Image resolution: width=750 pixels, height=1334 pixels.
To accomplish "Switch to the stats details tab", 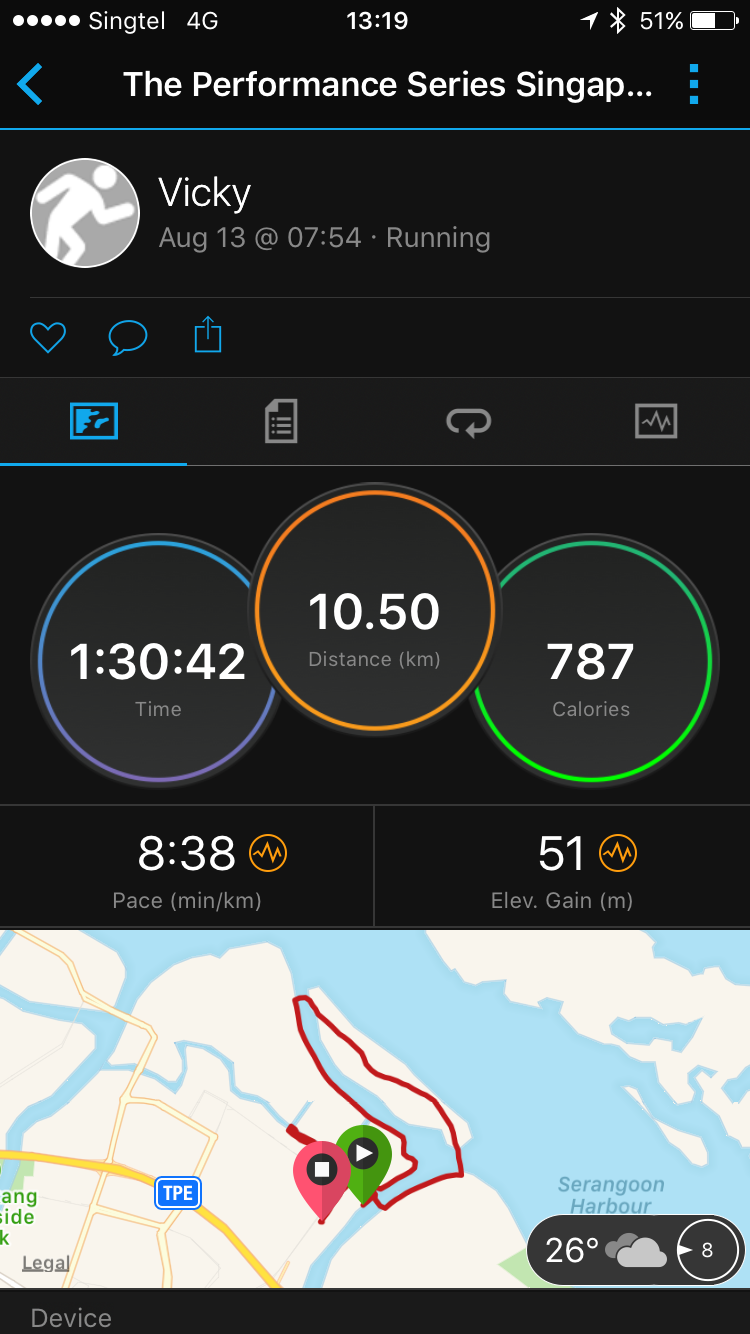I will point(281,421).
